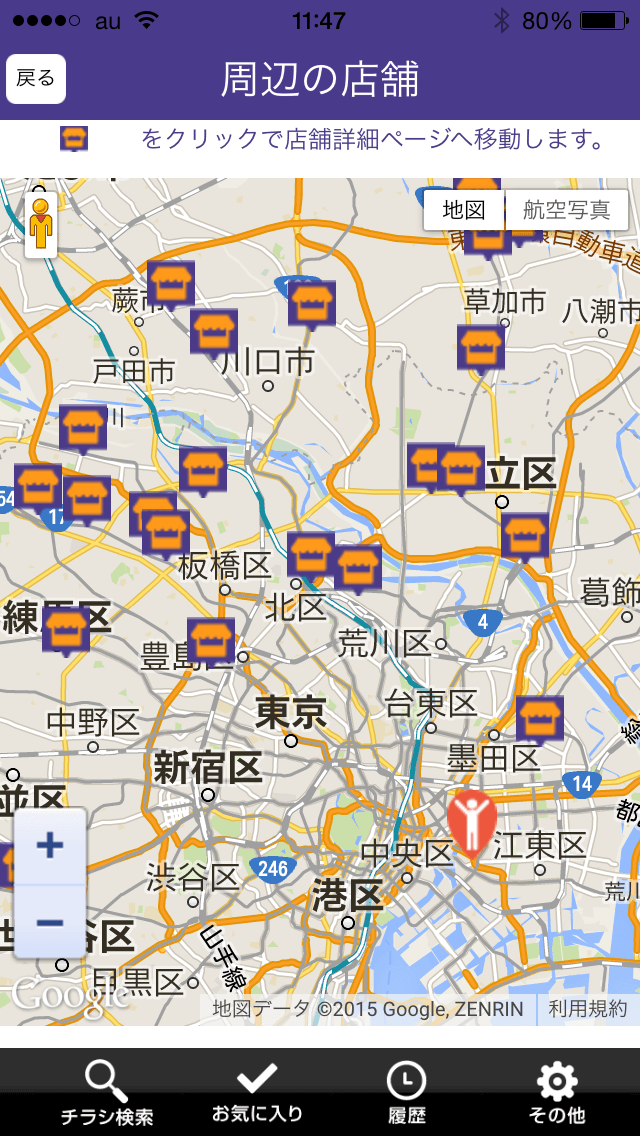The width and height of the screenshot is (640, 1136).
Task: Zoom in with the plus button
Action: pyautogui.click(x=50, y=845)
